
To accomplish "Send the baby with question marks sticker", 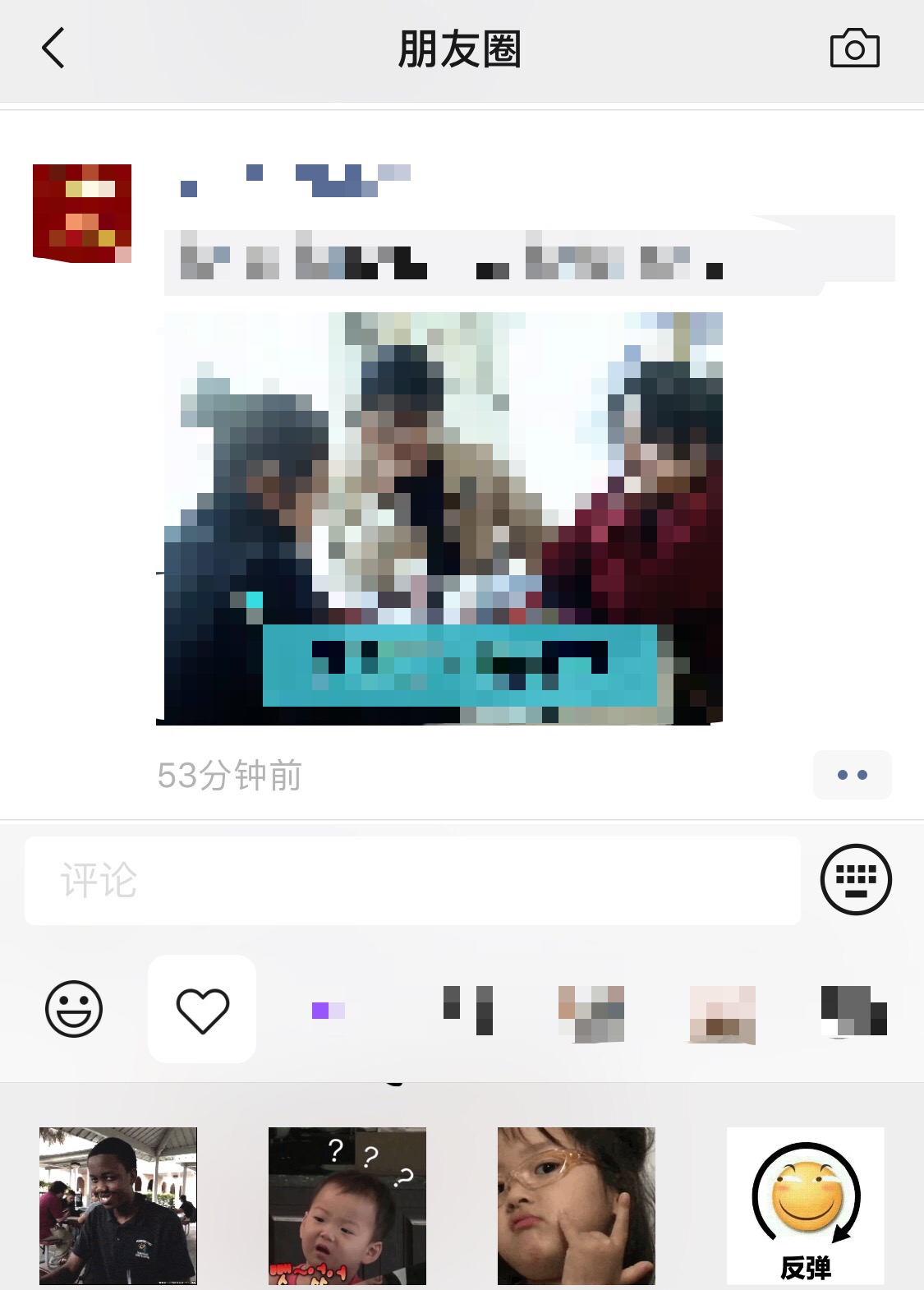I will point(347,1205).
